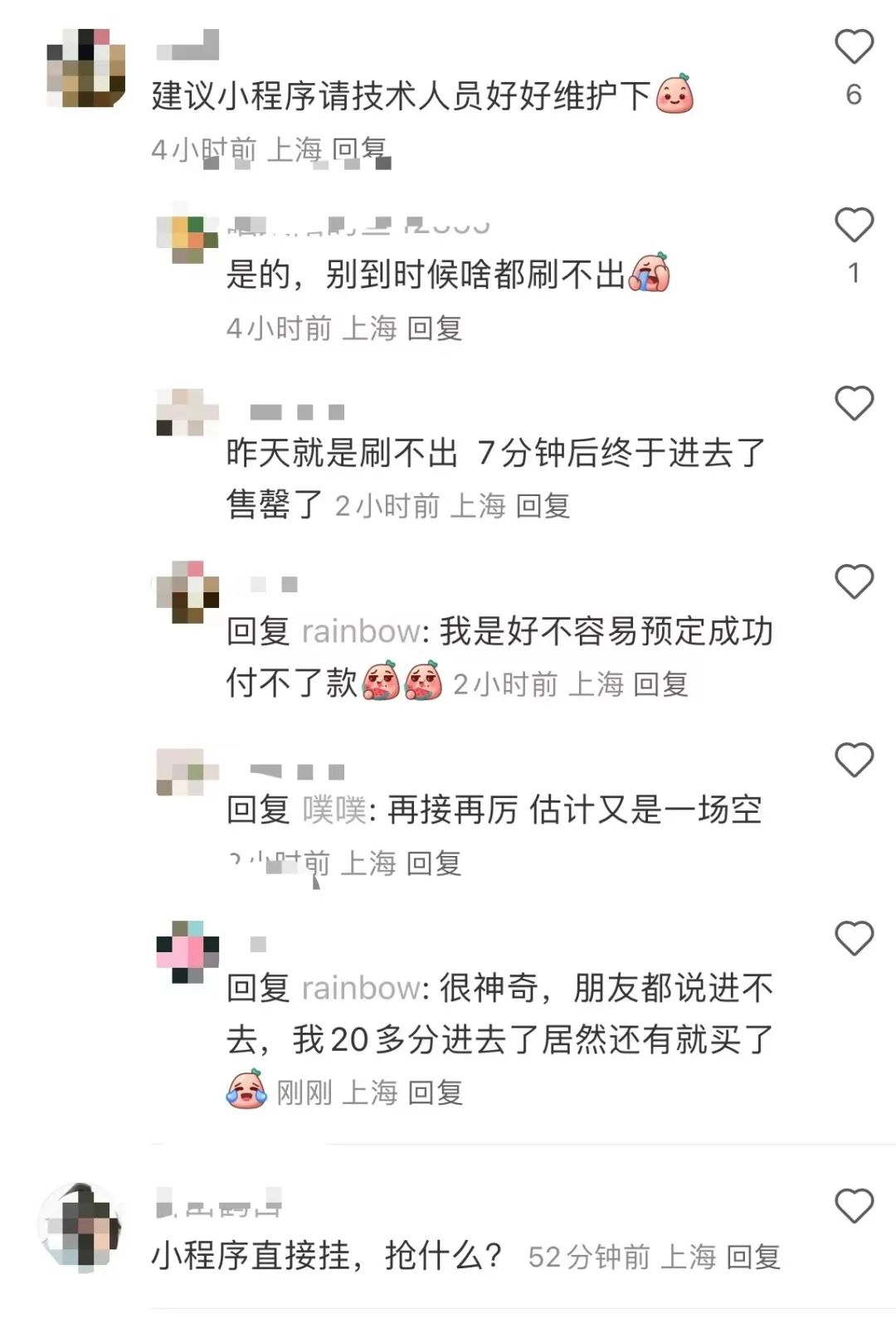The height and width of the screenshot is (1323, 896).
Task: Like the reply about 7分钟后终于进去了
Action: [x=854, y=404]
